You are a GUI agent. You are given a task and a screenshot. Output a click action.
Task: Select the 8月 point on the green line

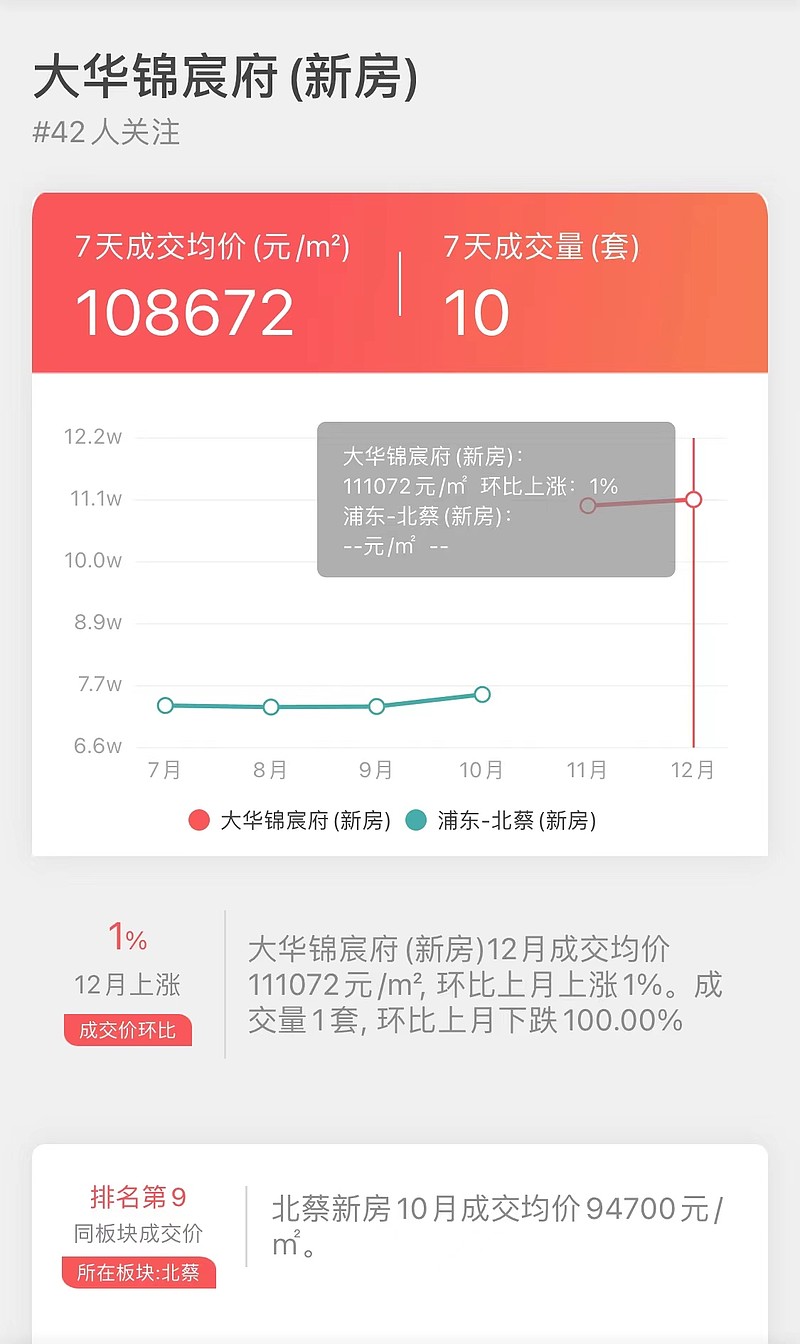click(271, 707)
